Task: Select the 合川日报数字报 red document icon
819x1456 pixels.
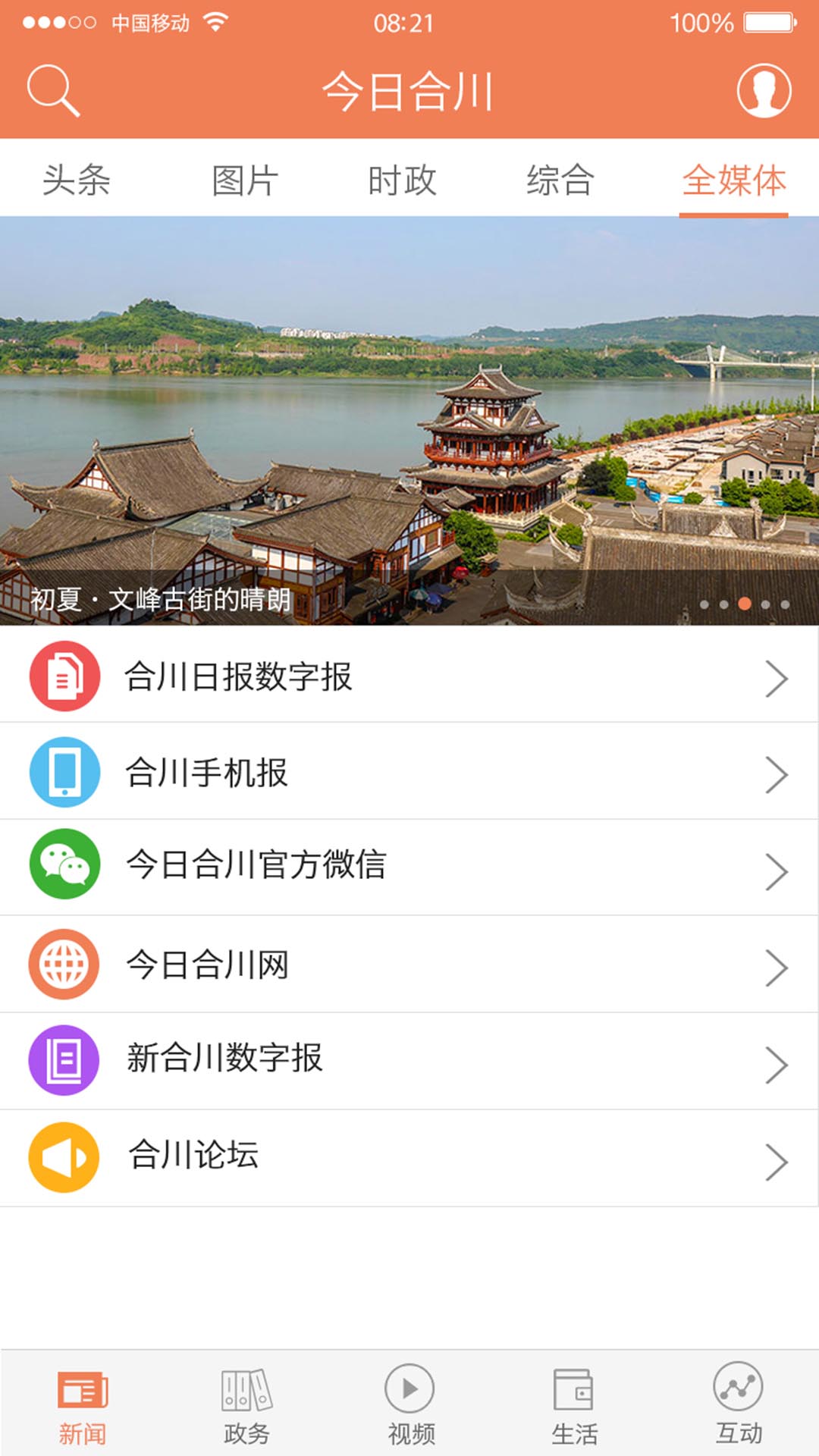Action: point(64,676)
